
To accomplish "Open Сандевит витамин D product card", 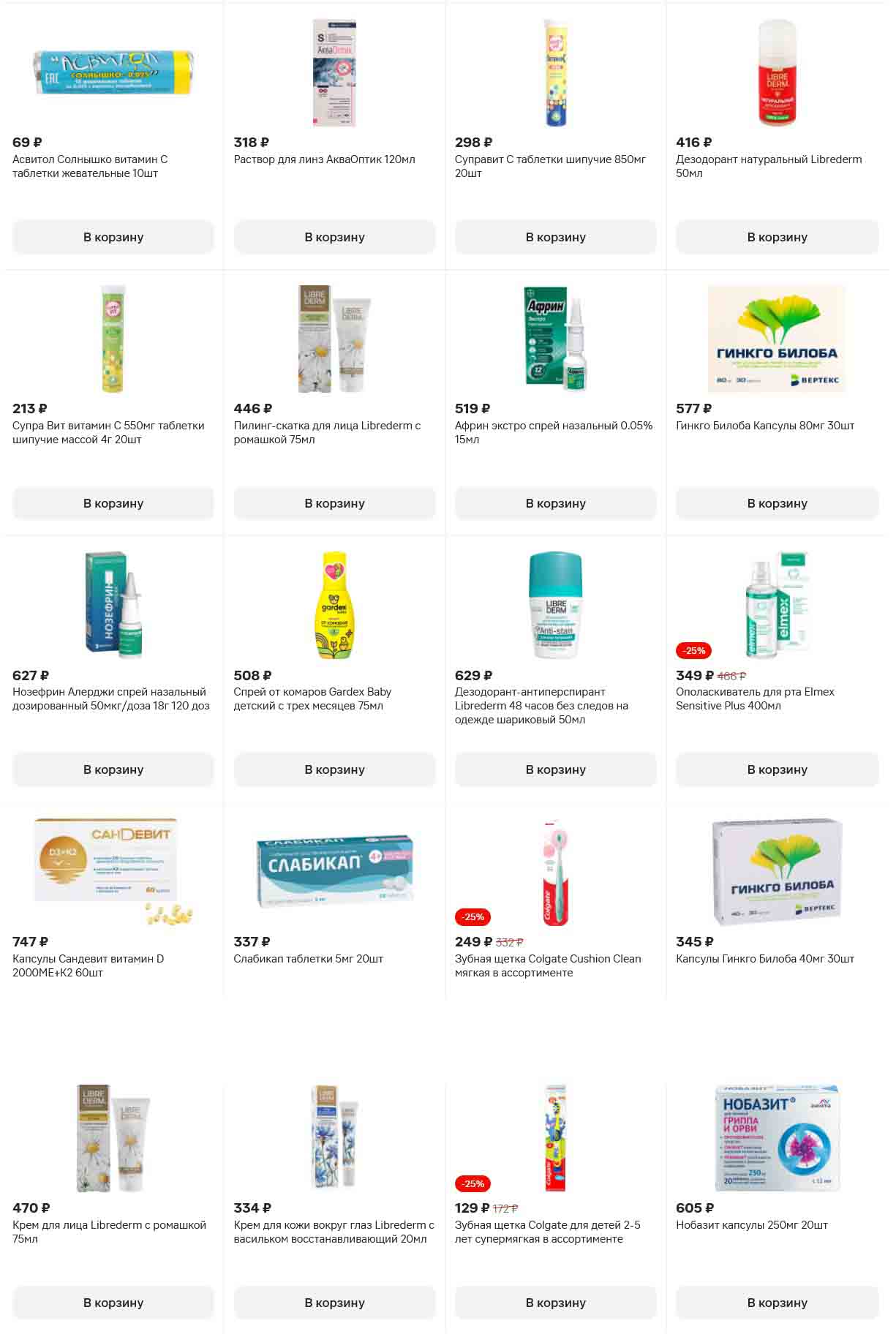I will tap(88, 965).
